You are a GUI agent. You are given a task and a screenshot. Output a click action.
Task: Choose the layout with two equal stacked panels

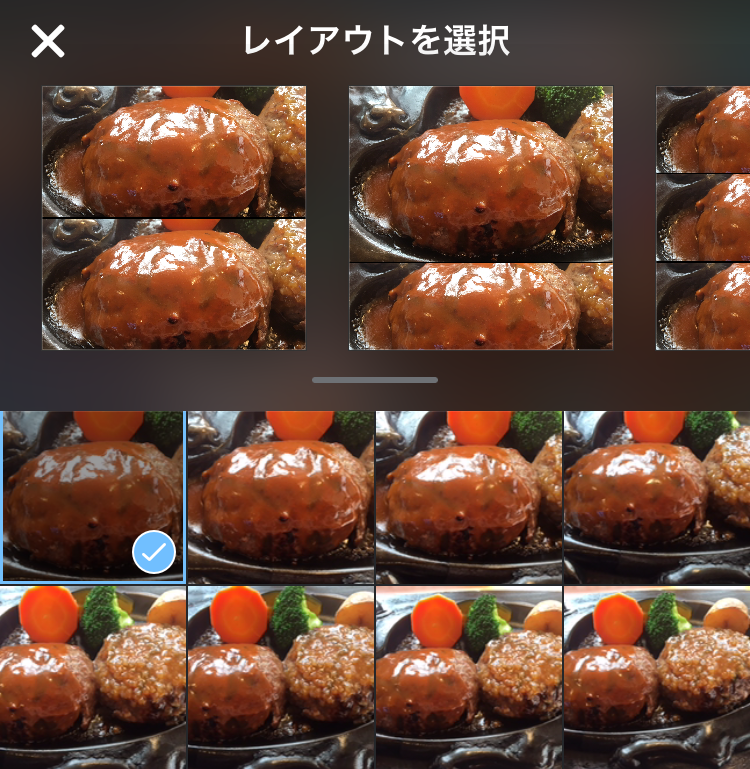tap(174, 218)
